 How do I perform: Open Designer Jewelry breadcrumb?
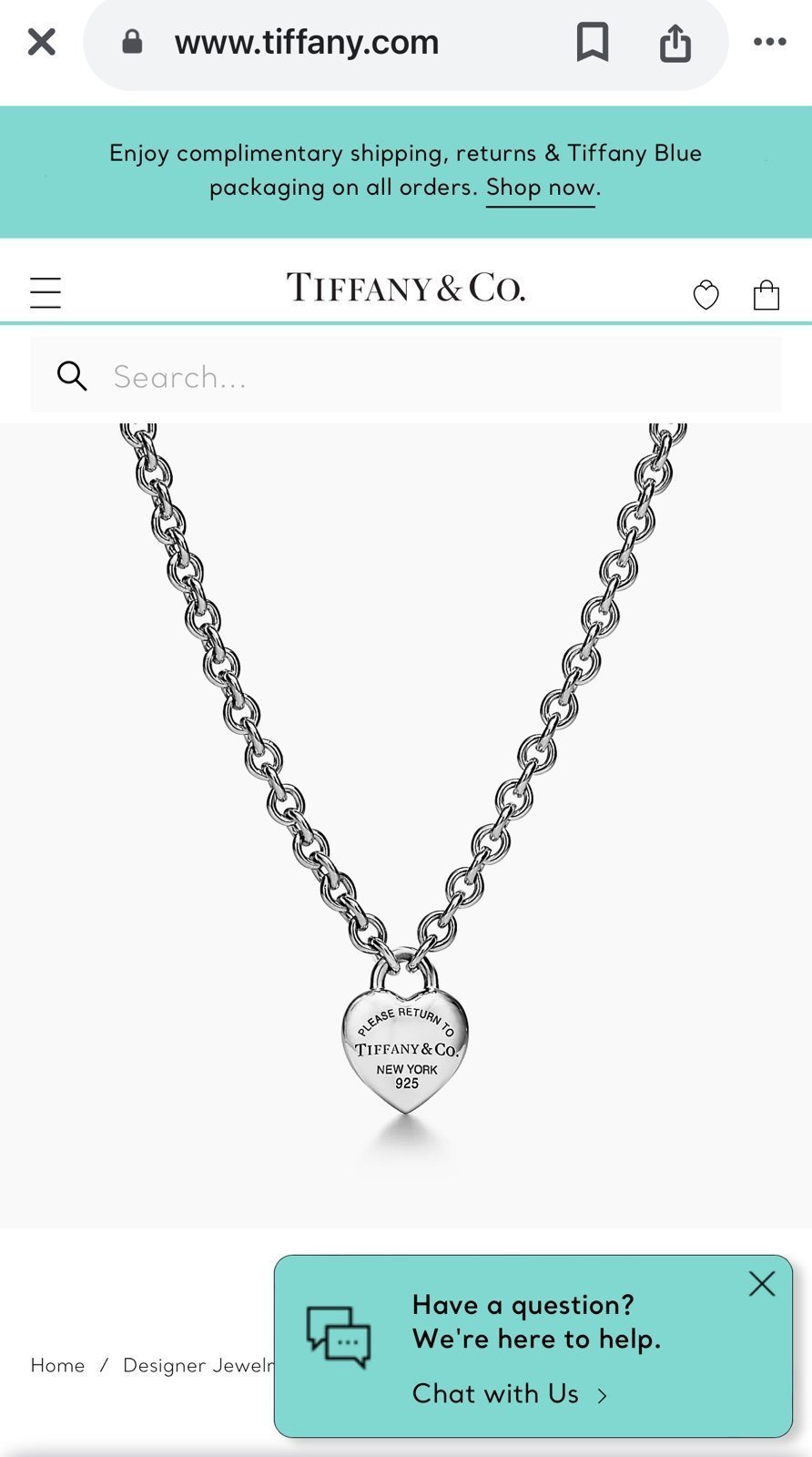coord(198,1366)
